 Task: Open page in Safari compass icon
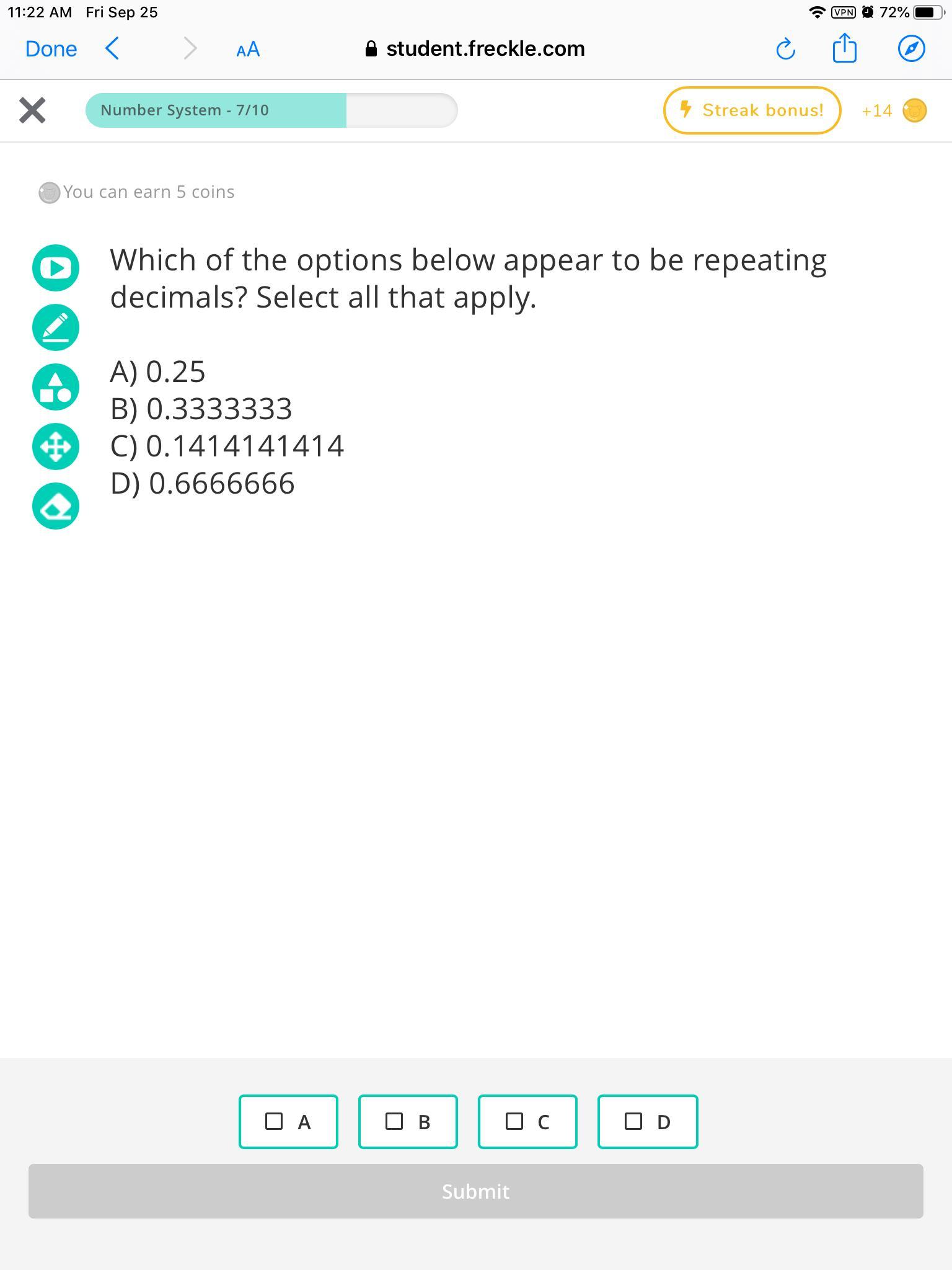(x=911, y=49)
